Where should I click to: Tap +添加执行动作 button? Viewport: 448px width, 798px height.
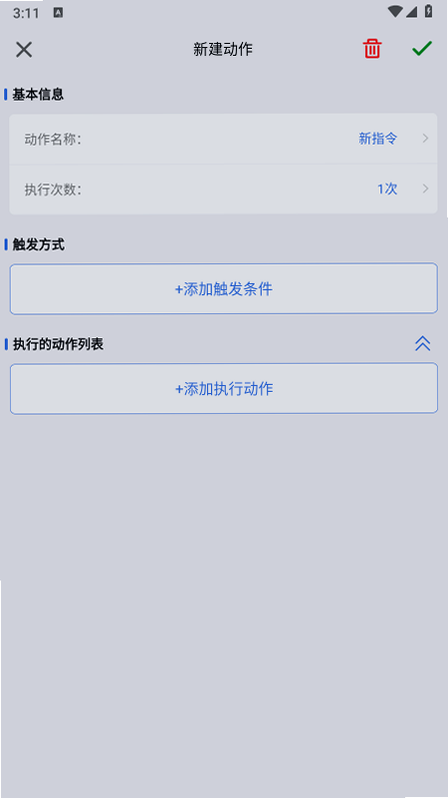point(223,388)
